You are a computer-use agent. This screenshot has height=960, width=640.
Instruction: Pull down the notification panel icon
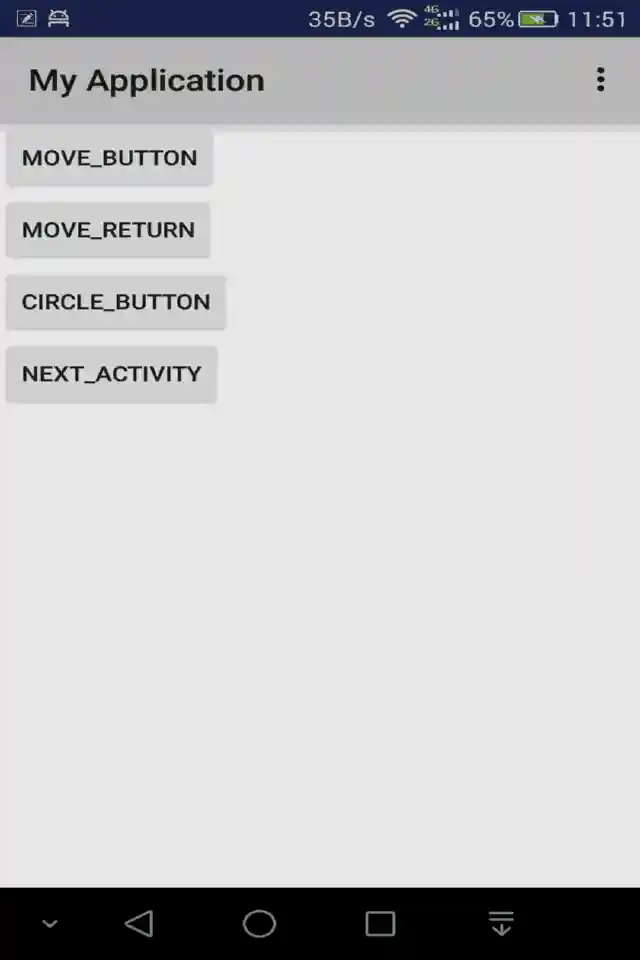[x=501, y=923]
